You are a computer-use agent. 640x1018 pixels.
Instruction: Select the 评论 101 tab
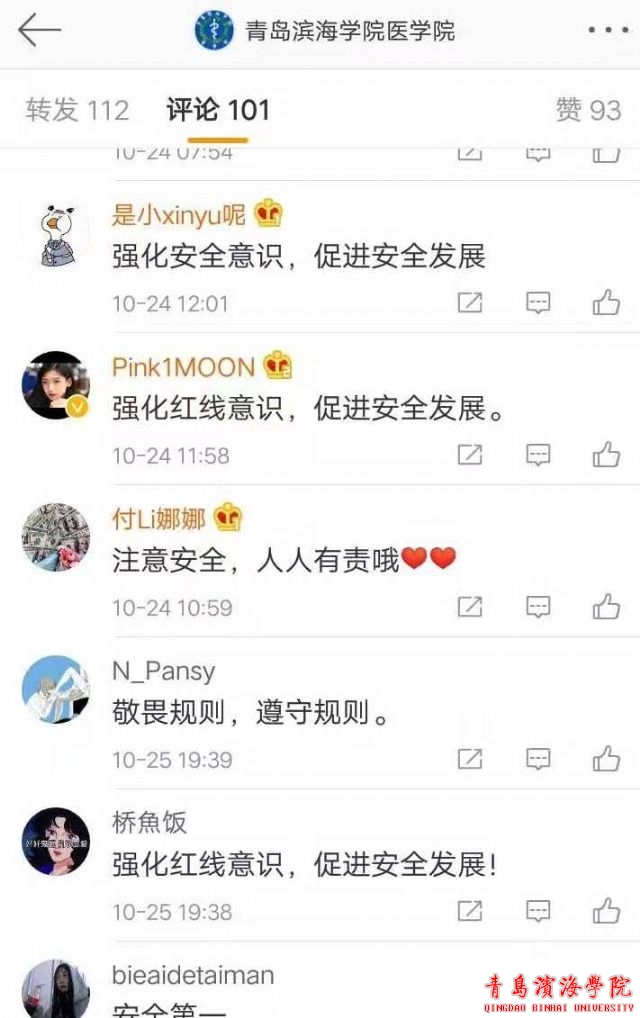pyautogui.click(x=218, y=110)
